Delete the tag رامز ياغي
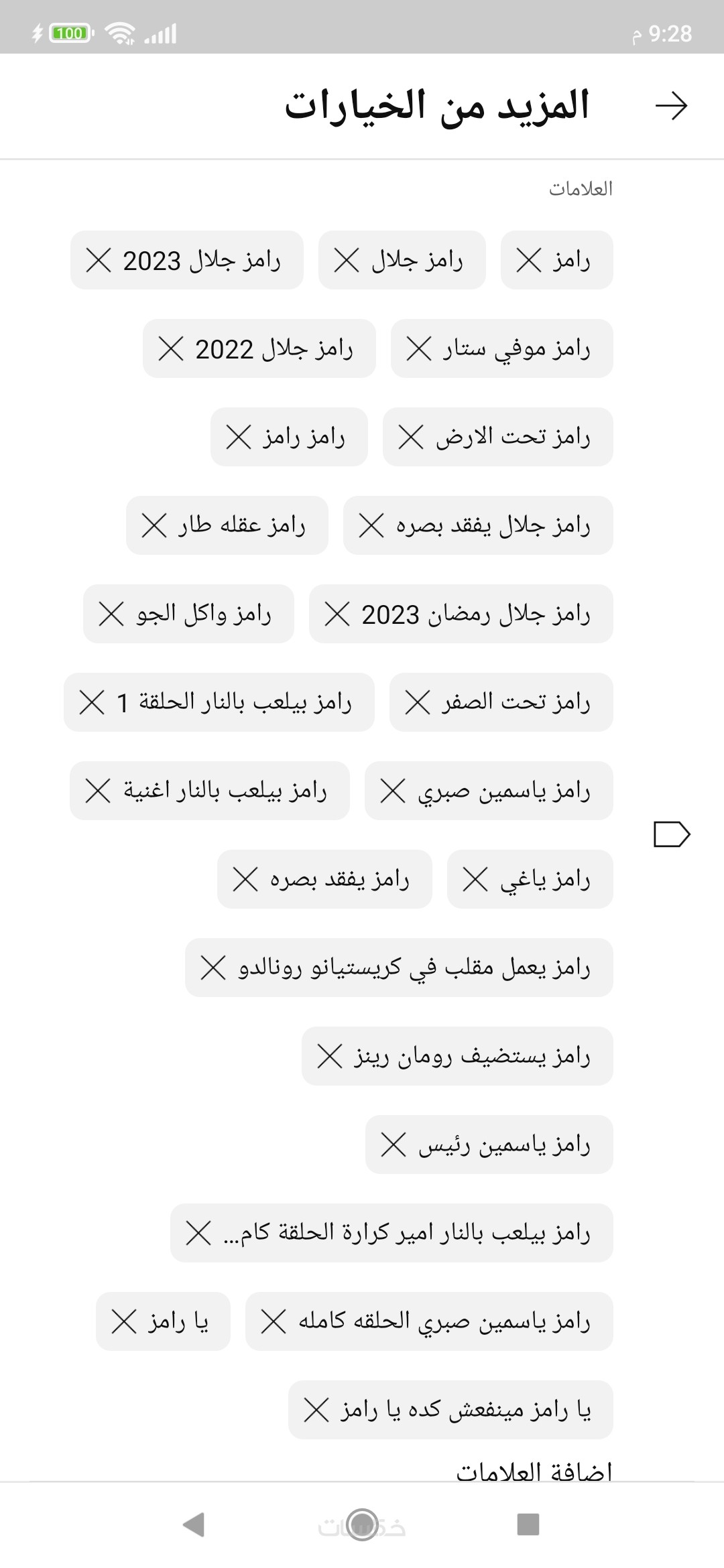 [475, 879]
